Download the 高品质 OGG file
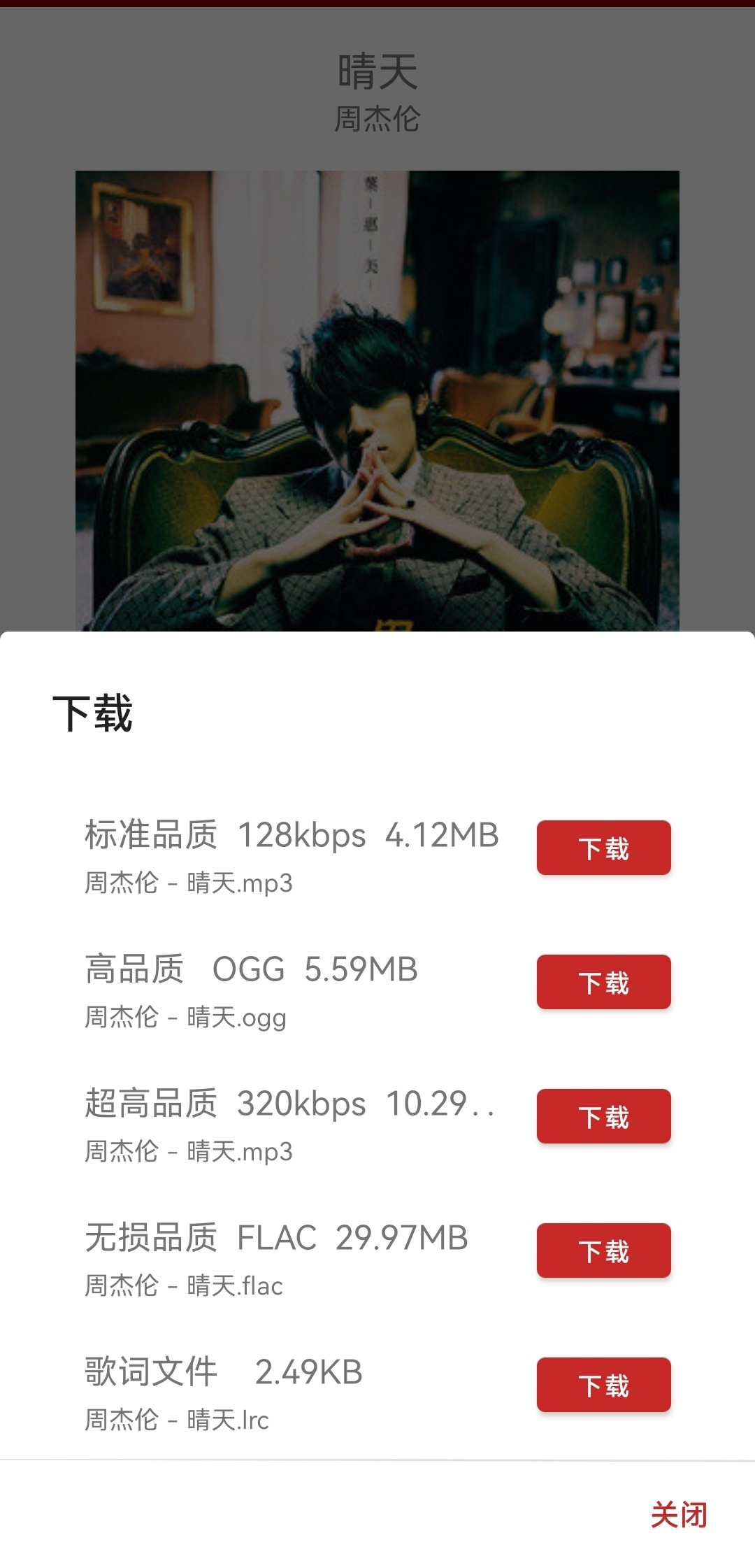 coord(603,982)
